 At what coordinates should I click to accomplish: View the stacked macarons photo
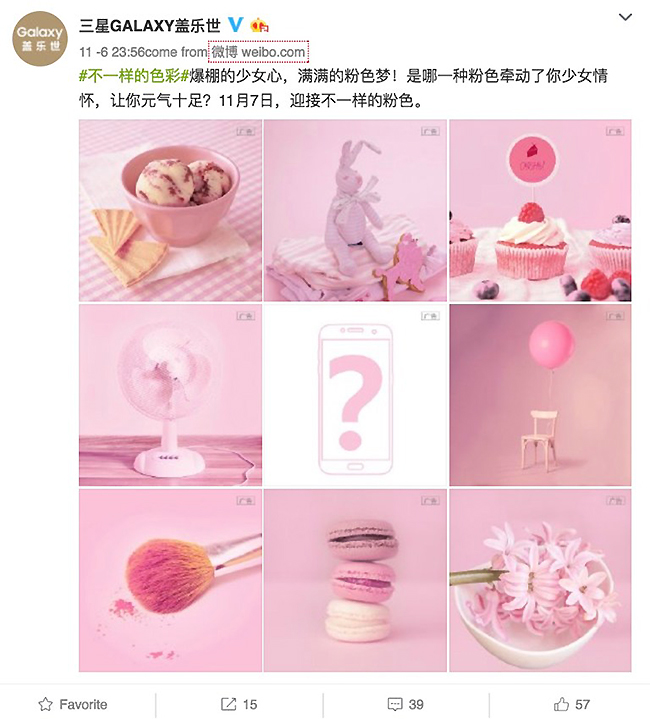[355, 580]
